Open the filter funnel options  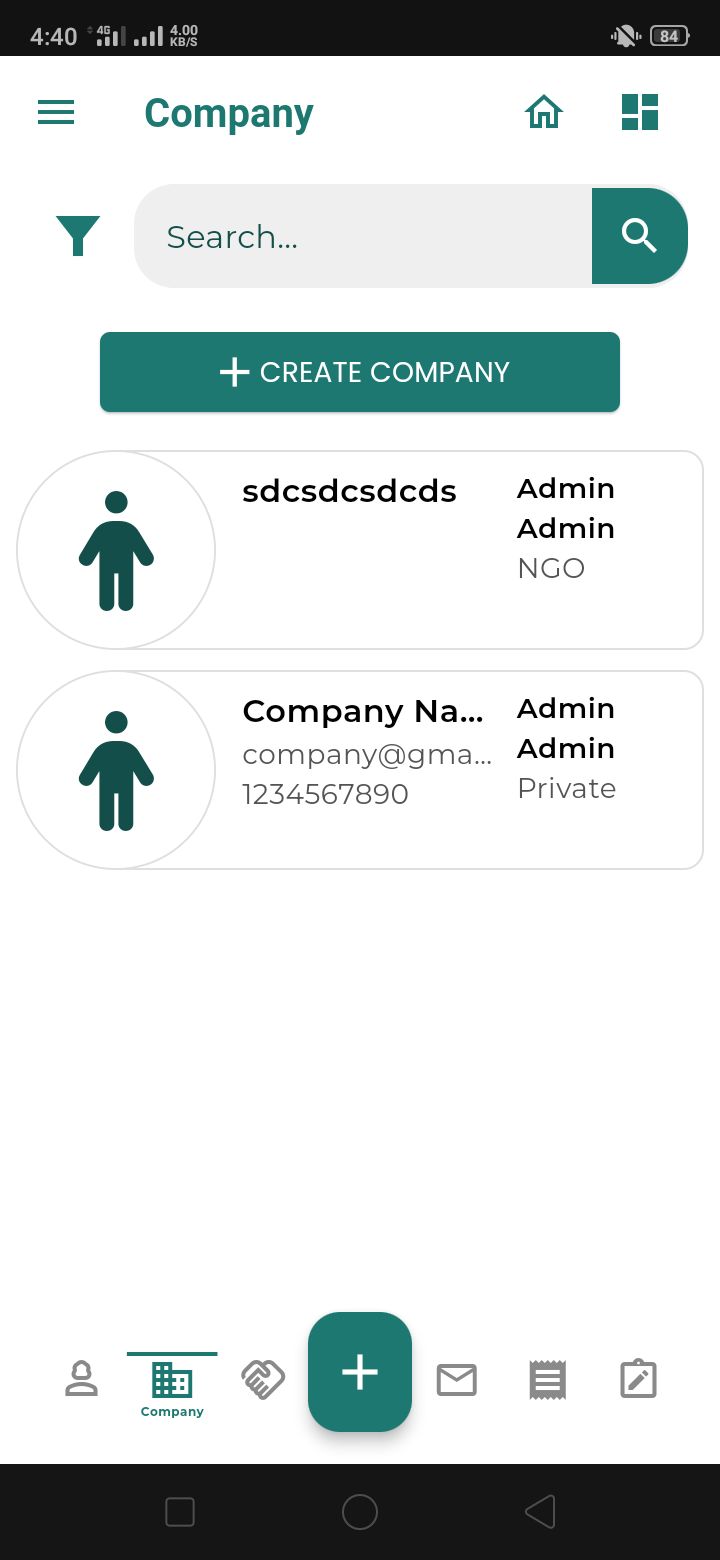[x=78, y=236]
